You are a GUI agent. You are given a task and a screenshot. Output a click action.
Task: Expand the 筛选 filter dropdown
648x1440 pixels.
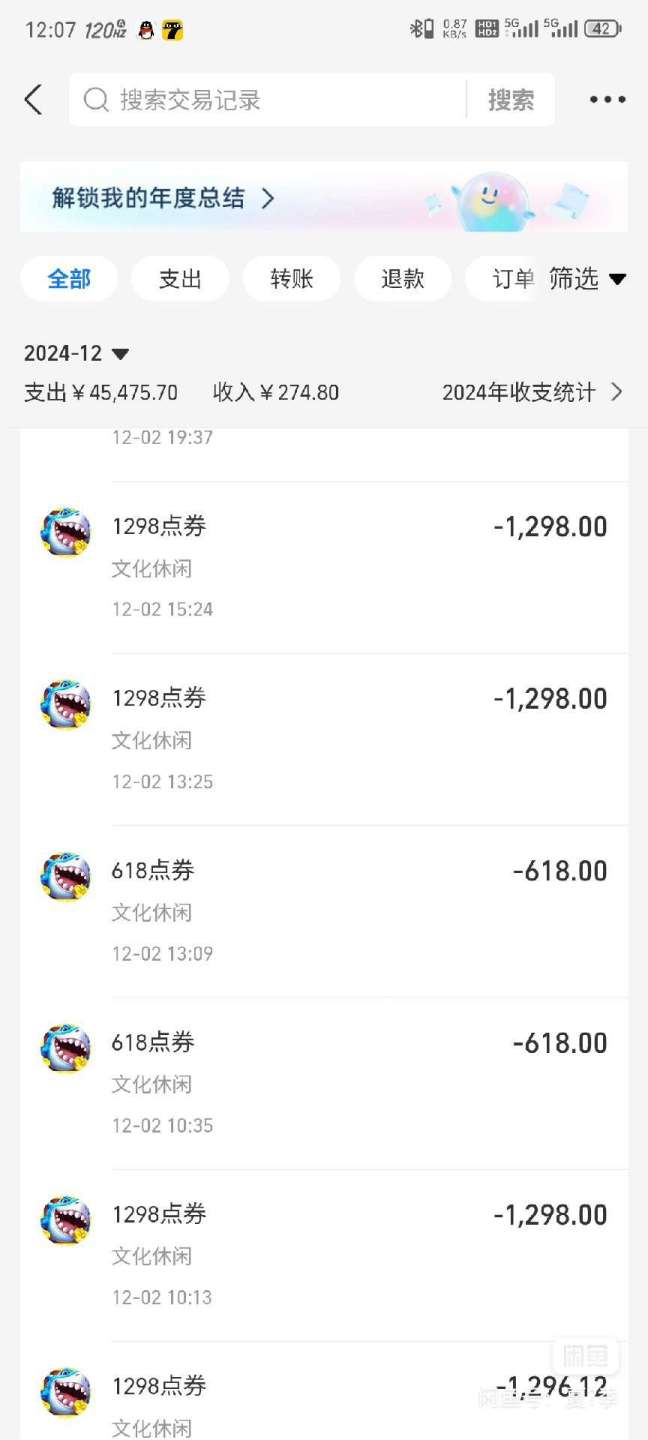point(588,280)
